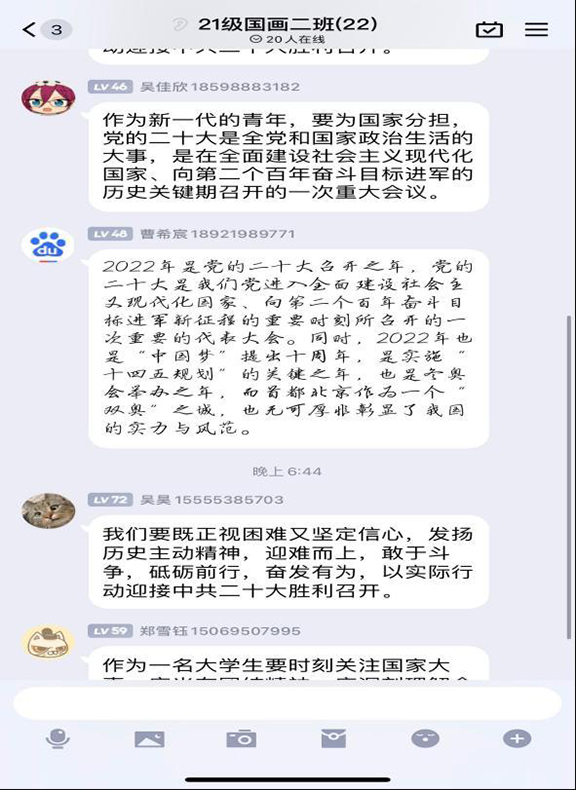
Task: Open the group schedule check icon
Action: point(489,29)
